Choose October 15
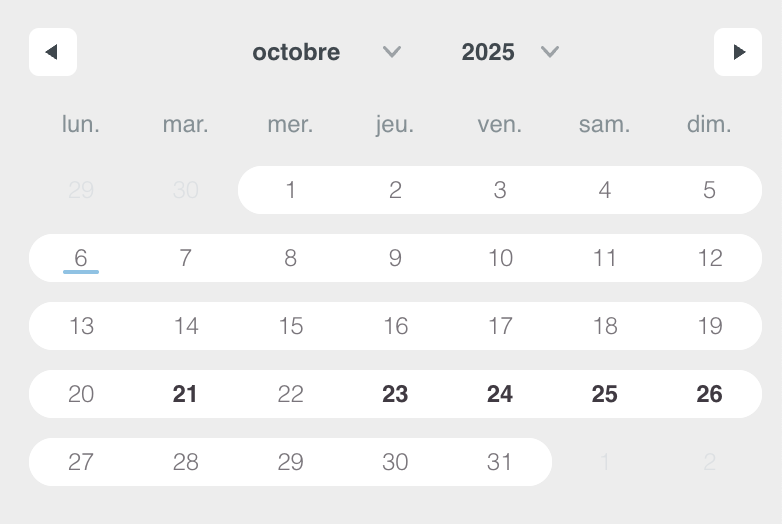Viewport: 782px width, 524px height. 290,326
